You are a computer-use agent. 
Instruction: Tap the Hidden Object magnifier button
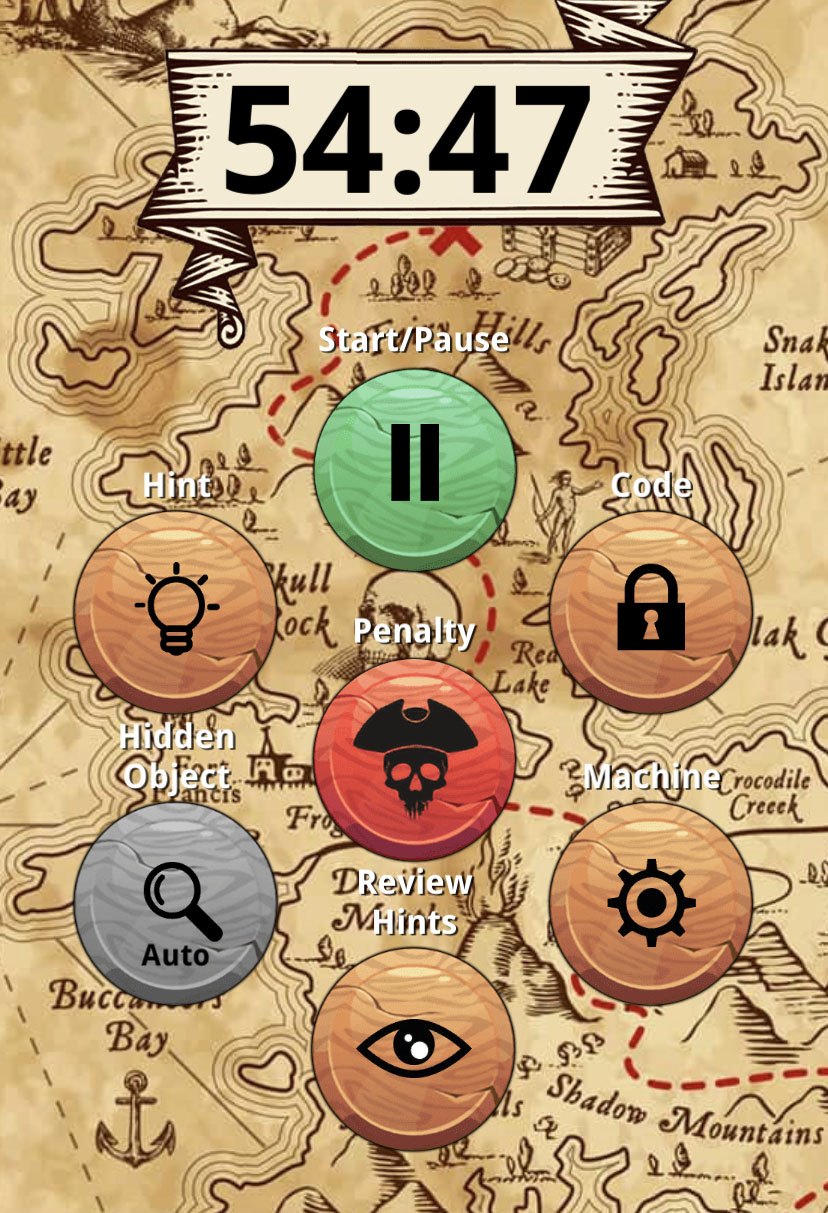(176, 902)
